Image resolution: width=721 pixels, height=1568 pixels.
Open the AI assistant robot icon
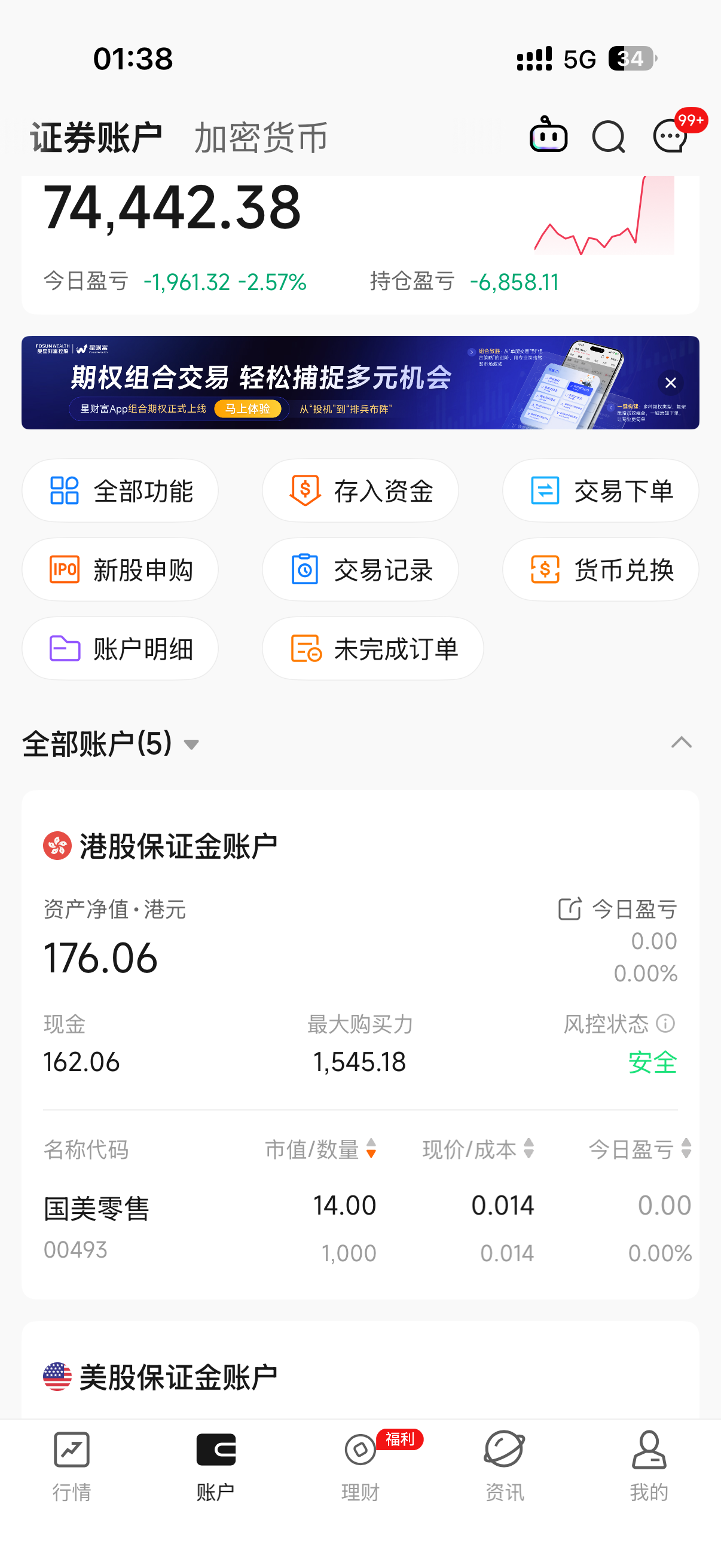548,135
